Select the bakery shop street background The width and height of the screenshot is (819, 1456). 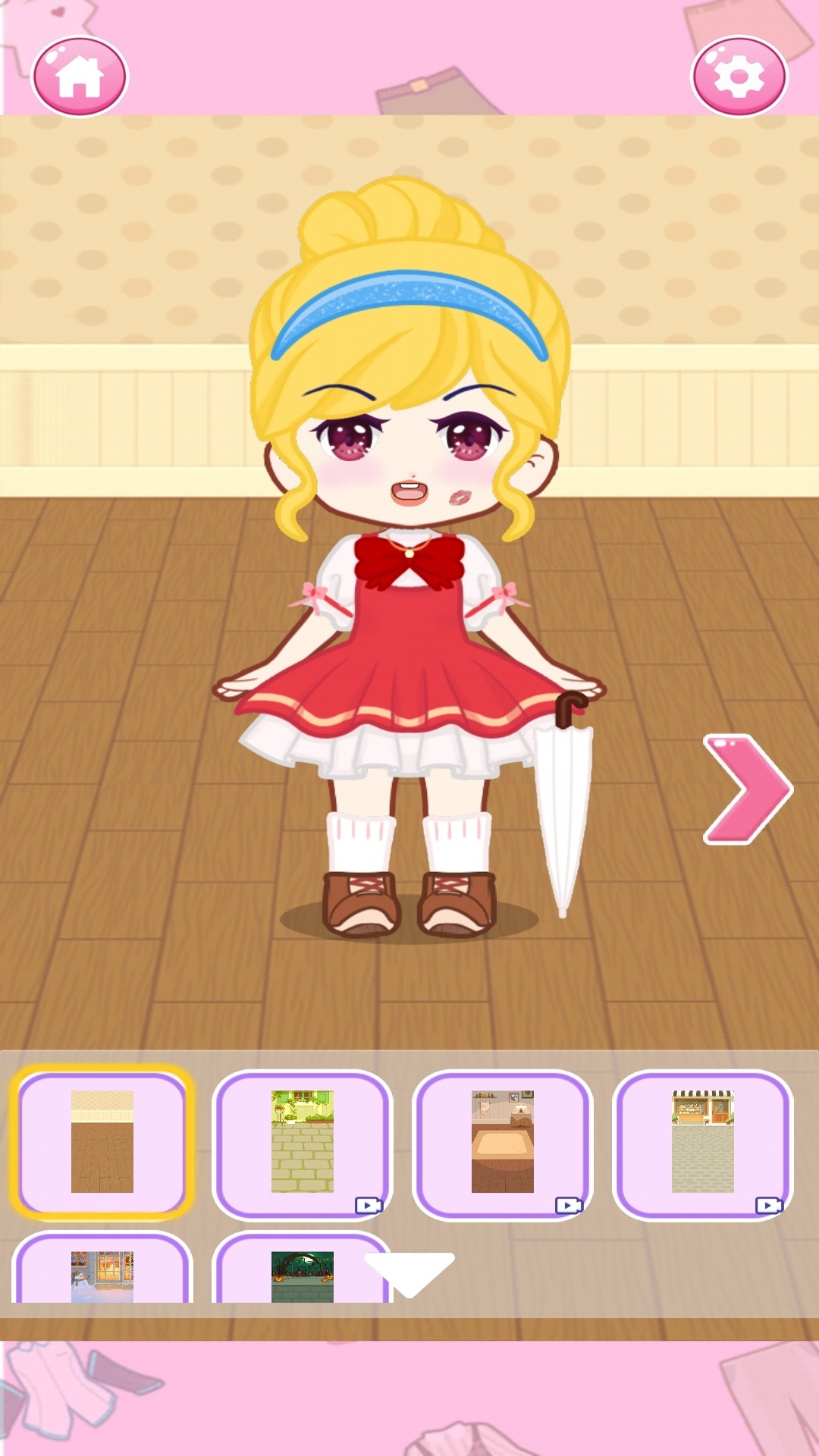[x=702, y=1142]
